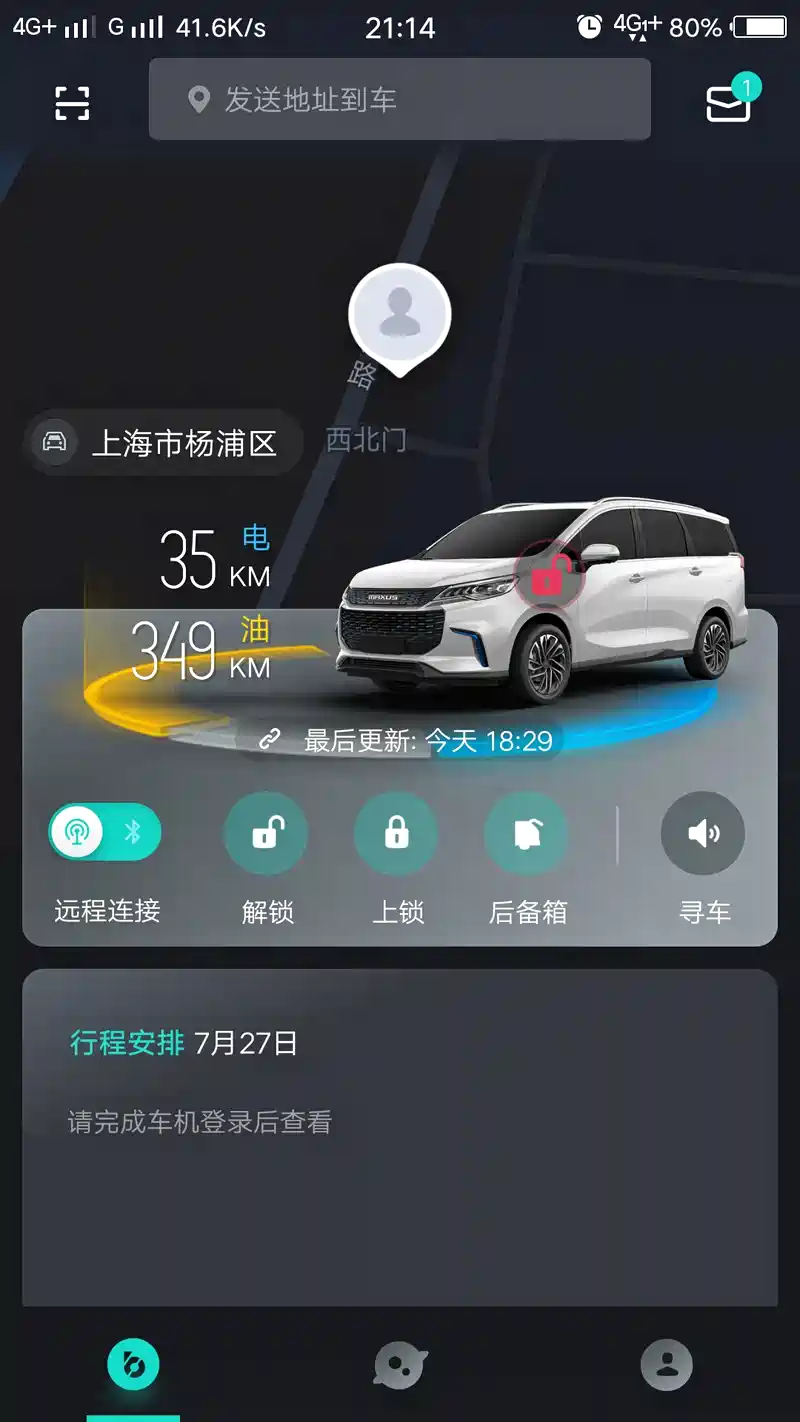The height and width of the screenshot is (1422, 800).
Task: Unlock the car with 解锁
Action: tap(266, 834)
